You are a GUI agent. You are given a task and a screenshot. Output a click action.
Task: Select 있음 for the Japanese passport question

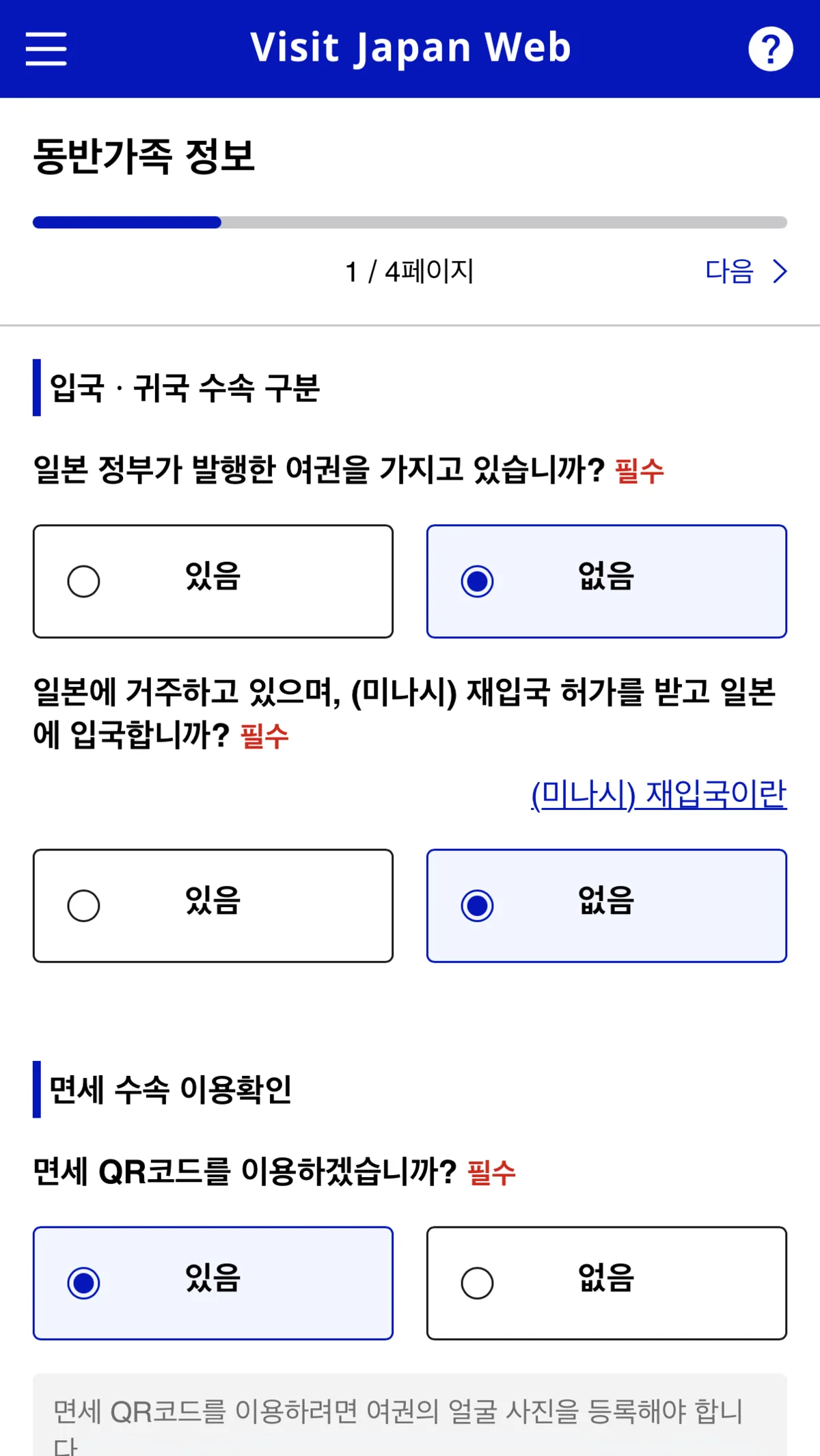[x=213, y=580]
